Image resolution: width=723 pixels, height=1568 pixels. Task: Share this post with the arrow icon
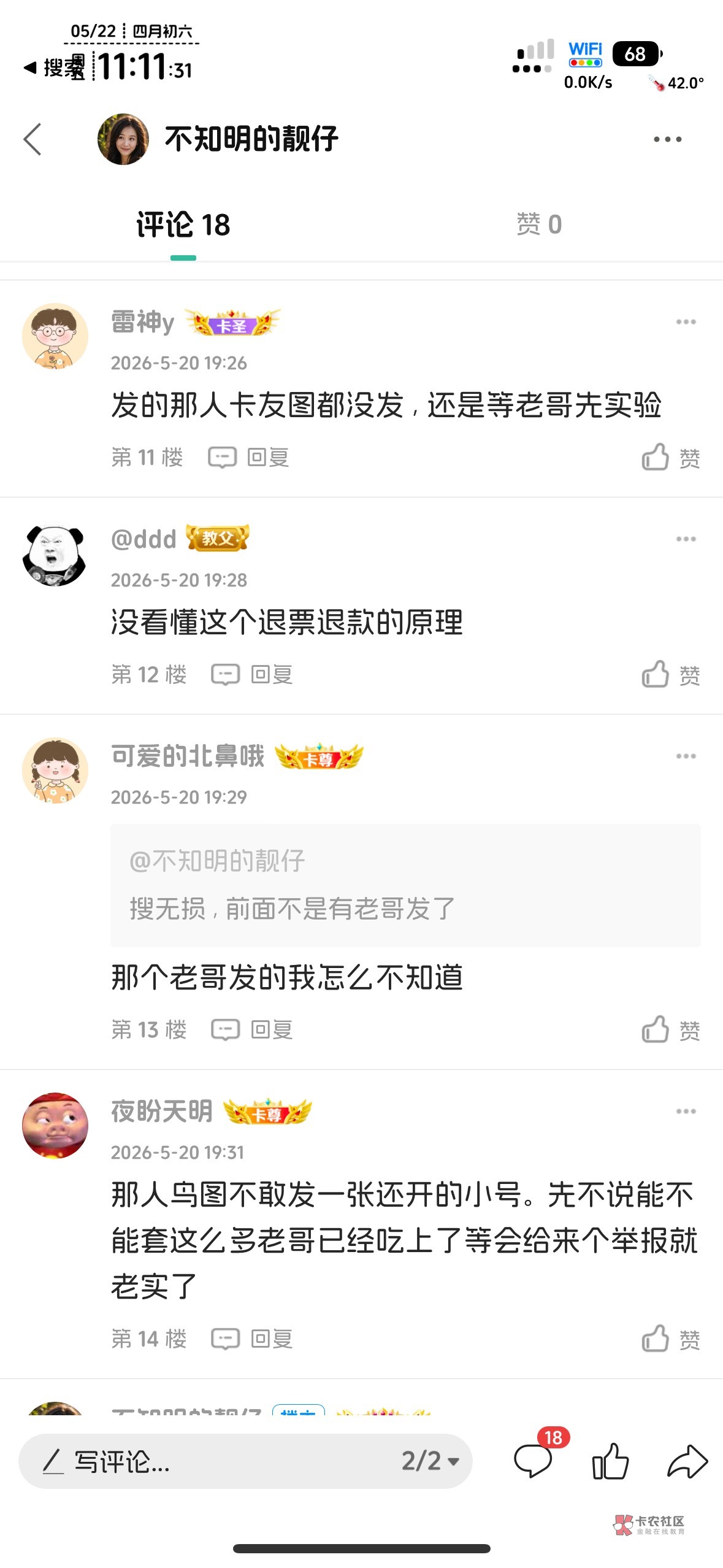(x=687, y=1461)
